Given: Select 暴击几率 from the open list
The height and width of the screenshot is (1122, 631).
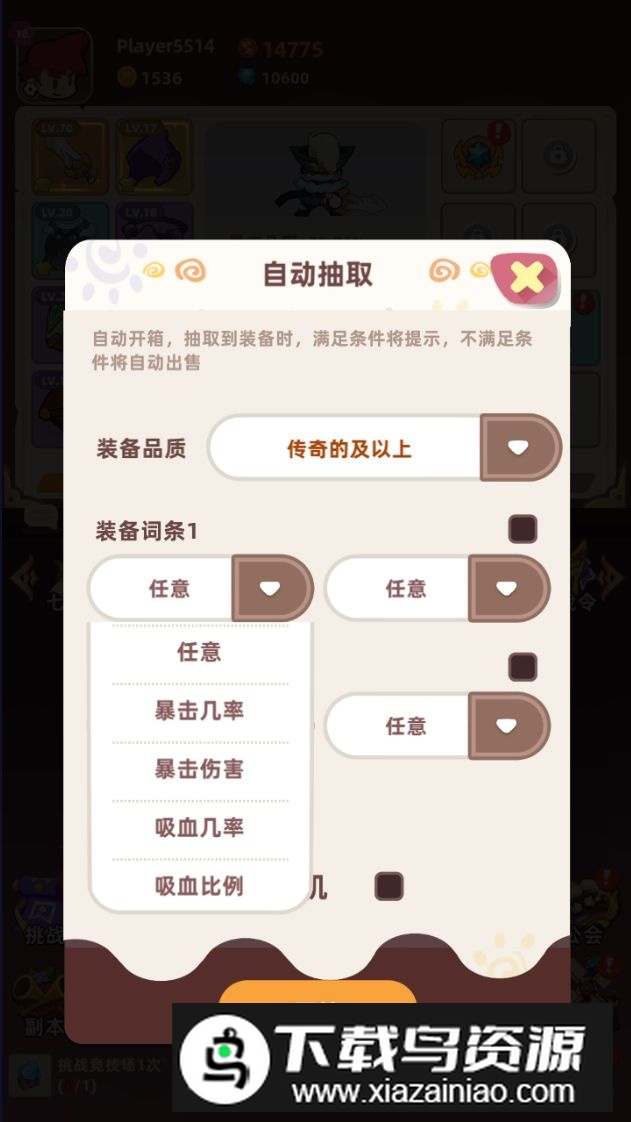Looking at the screenshot, I should point(199,711).
